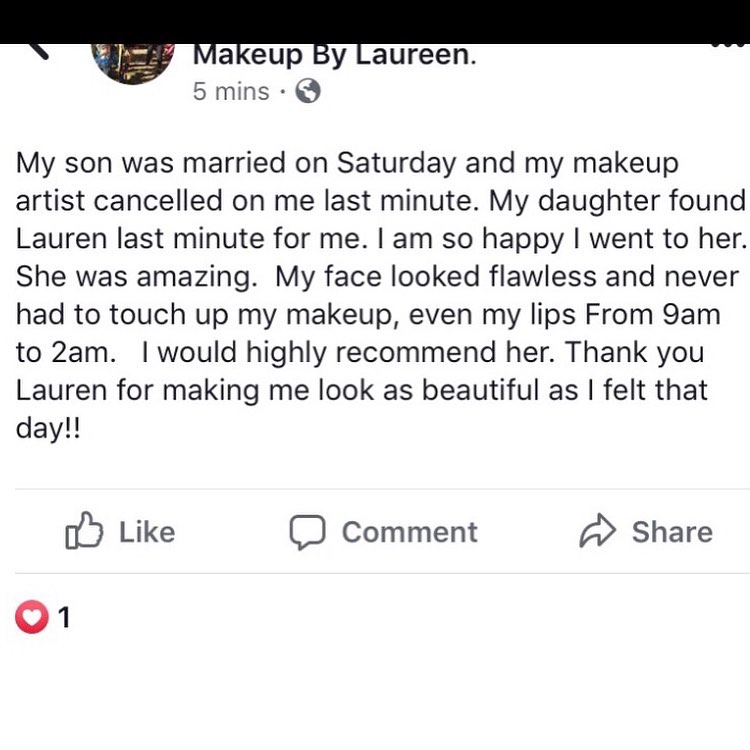Like the makeup review post
Image resolution: width=750 pixels, height=750 pixels.
click(120, 532)
